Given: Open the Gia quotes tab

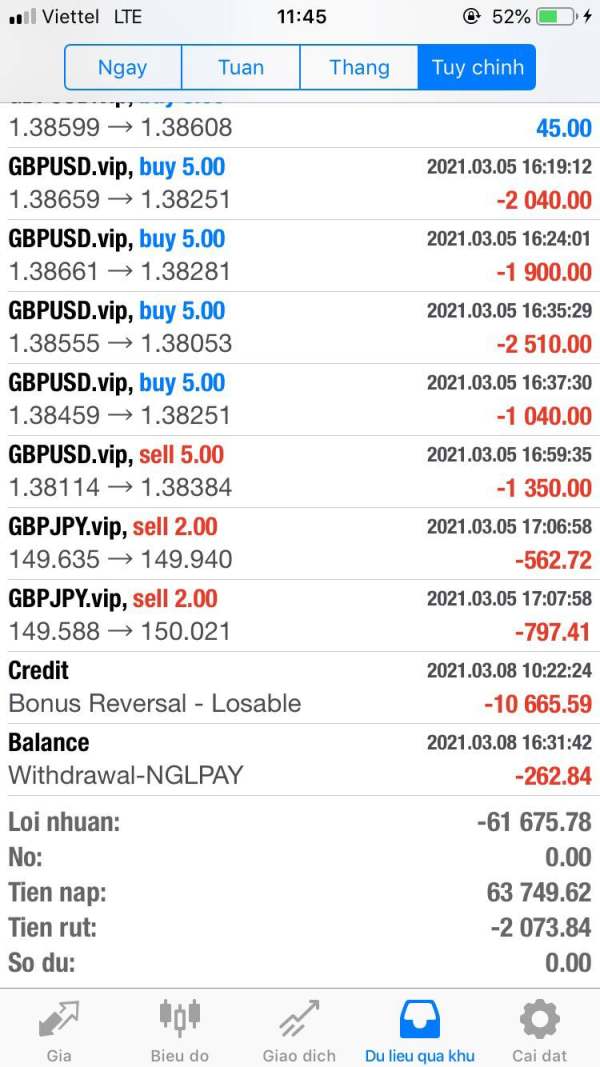Looking at the screenshot, I should [x=59, y=1028].
